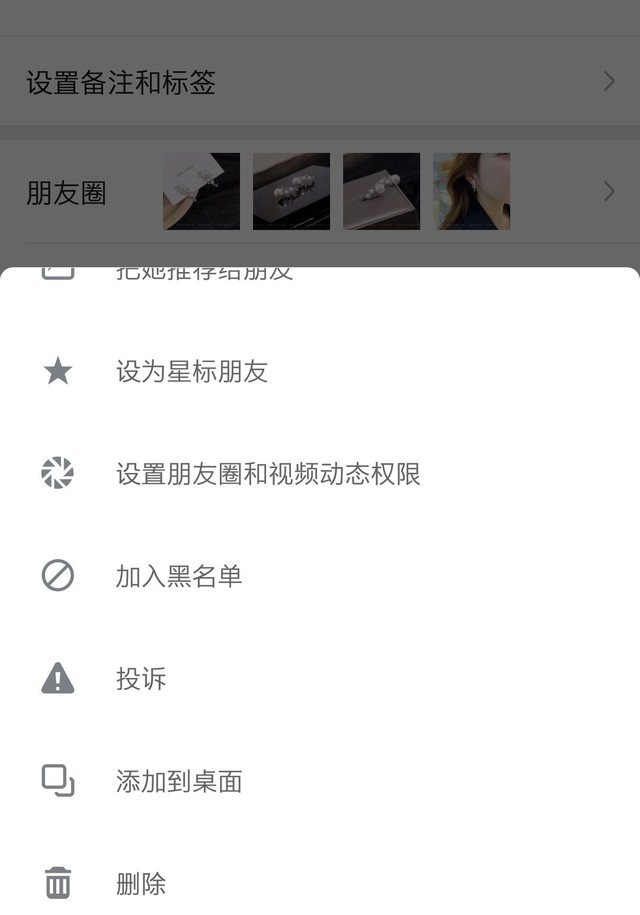Image resolution: width=640 pixels, height=915 pixels.
Task: Select 设为星标朋友 option
Action: 192,372
